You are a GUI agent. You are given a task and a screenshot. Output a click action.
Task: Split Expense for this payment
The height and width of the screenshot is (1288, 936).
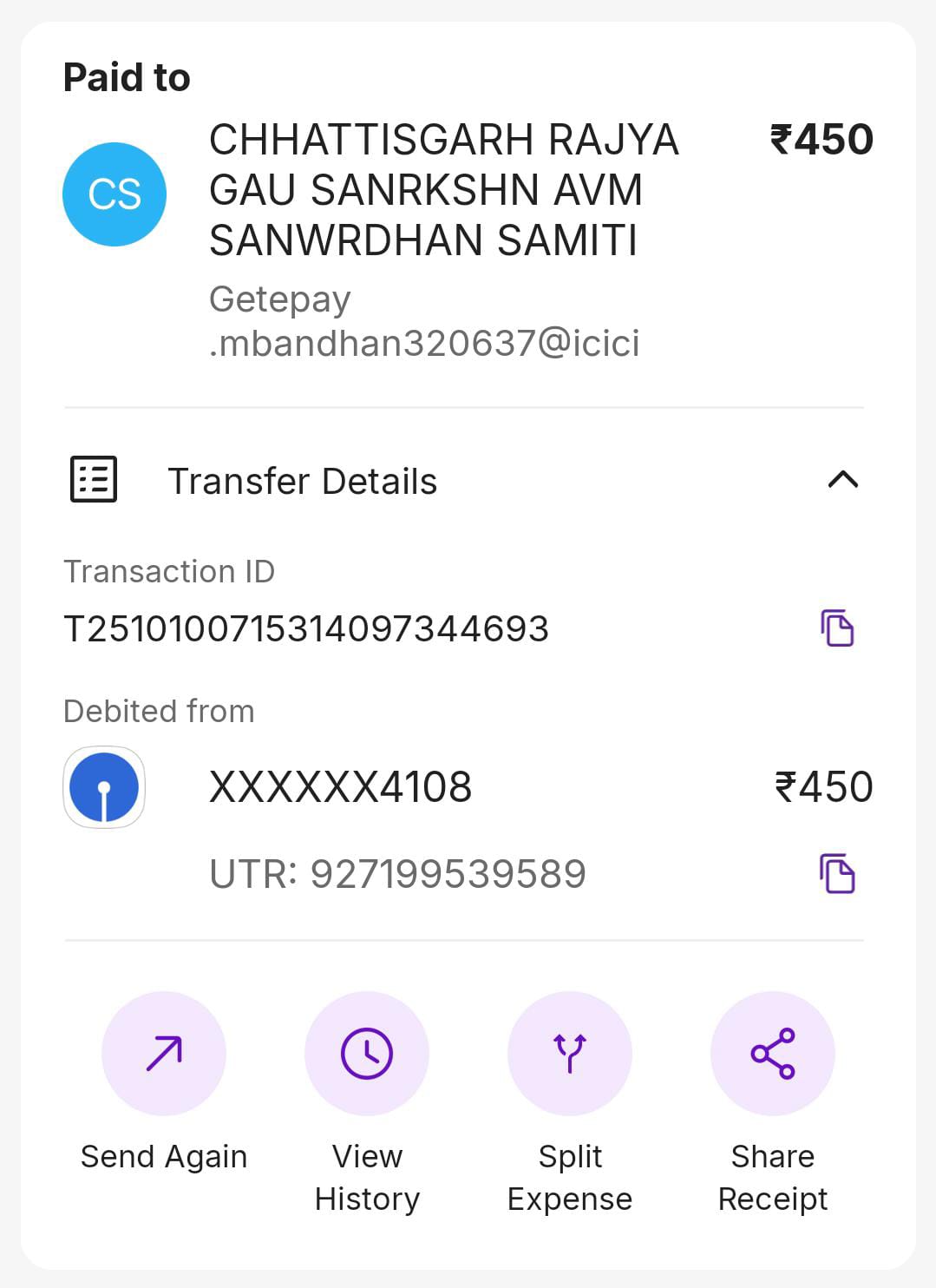(x=570, y=1054)
